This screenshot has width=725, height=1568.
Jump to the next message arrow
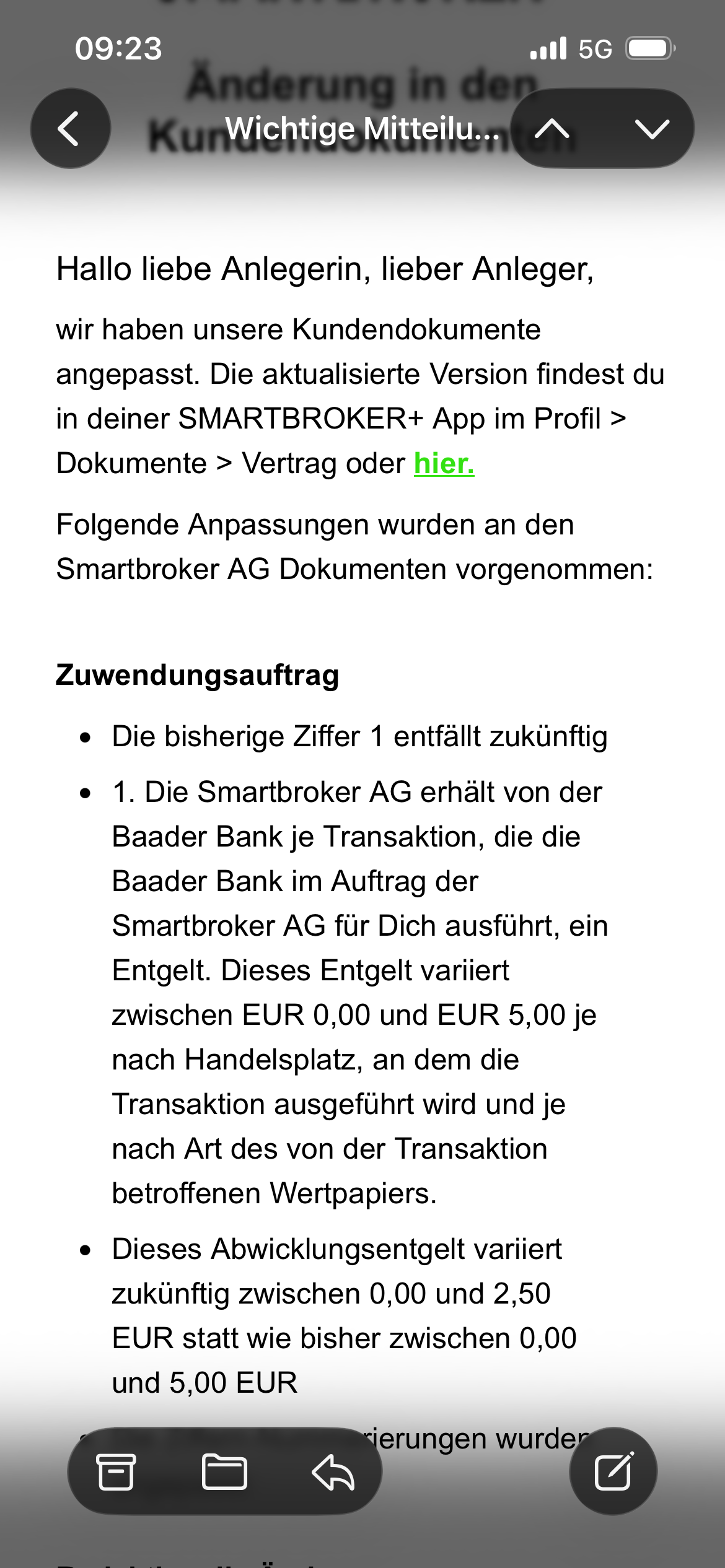(652, 129)
